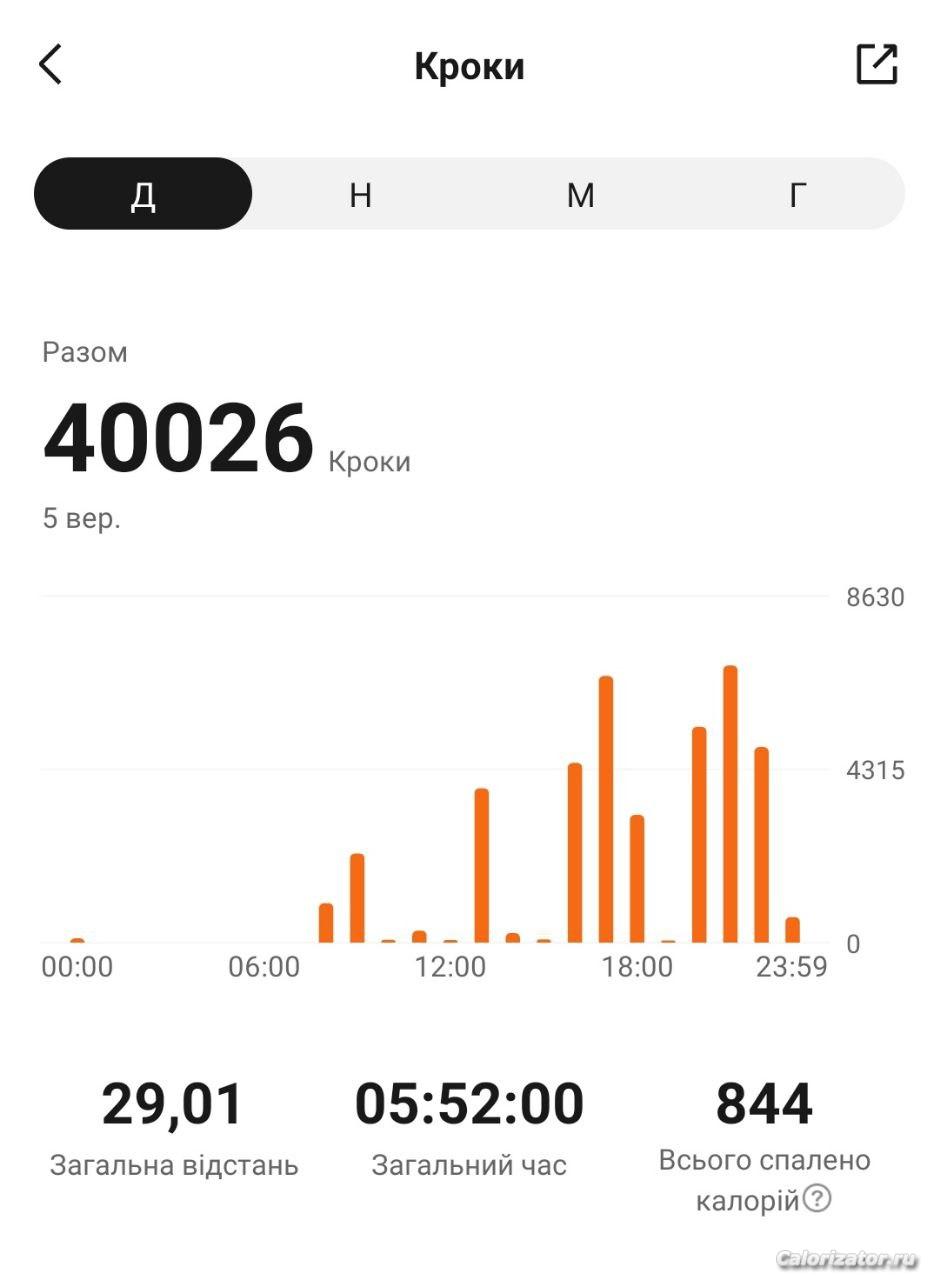Select the Д (day) view

click(143, 194)
